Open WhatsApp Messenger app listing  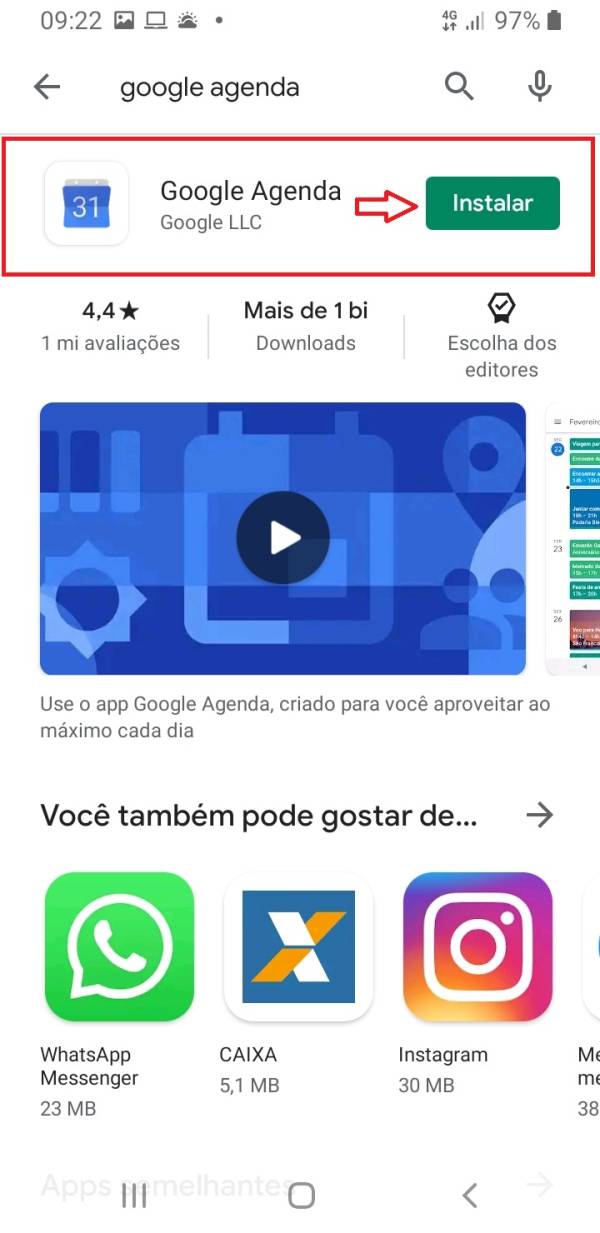pos(119,947)
